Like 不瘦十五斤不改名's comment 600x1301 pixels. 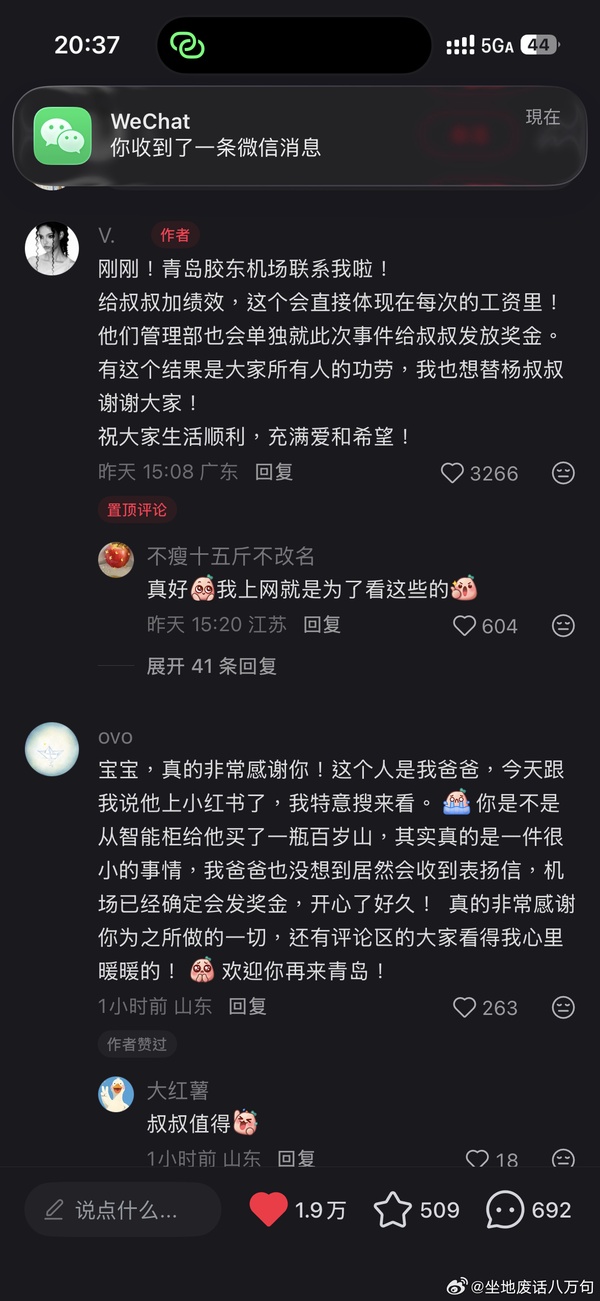[464, 626]
